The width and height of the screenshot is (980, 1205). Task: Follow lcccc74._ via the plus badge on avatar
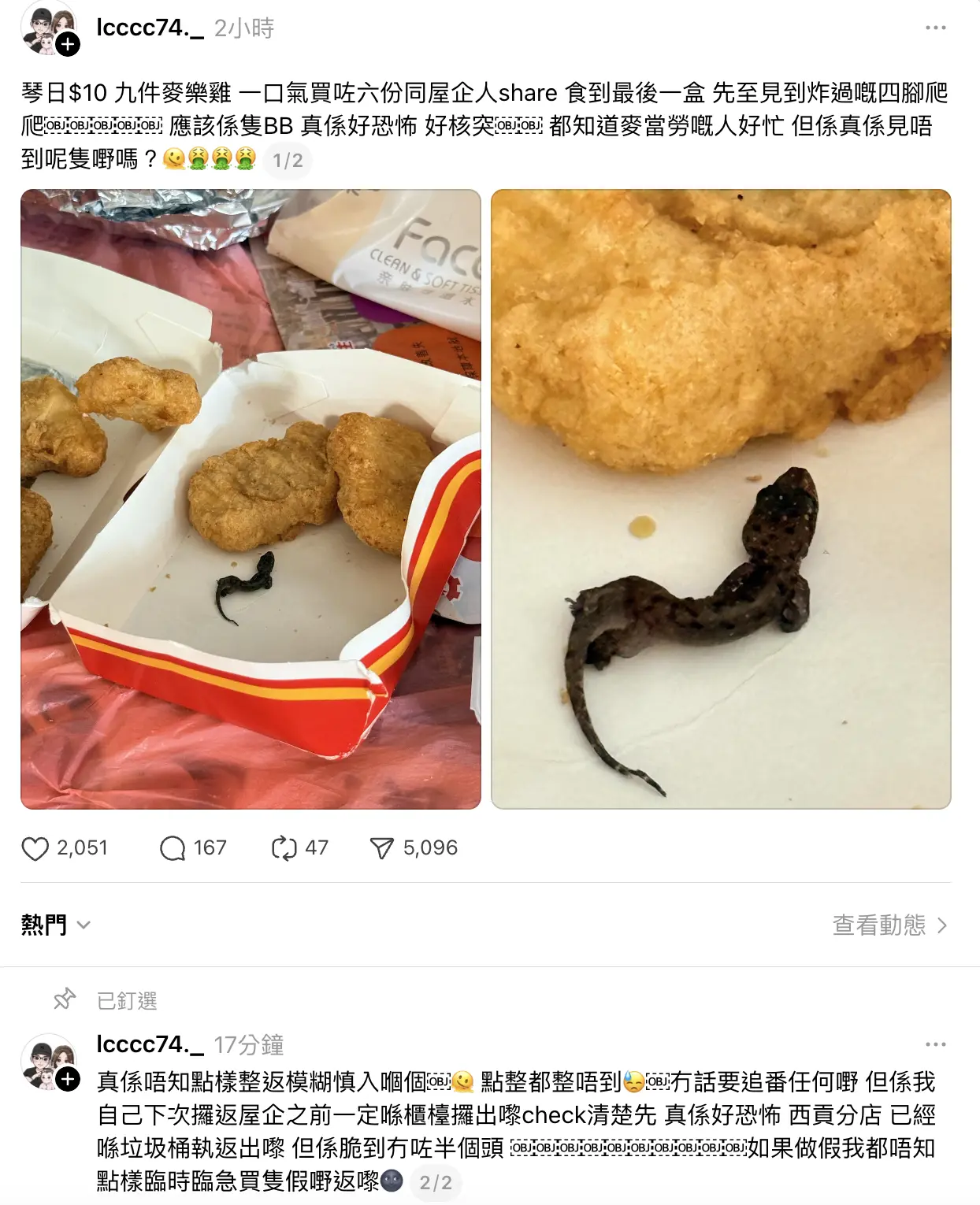coord(68,45)
